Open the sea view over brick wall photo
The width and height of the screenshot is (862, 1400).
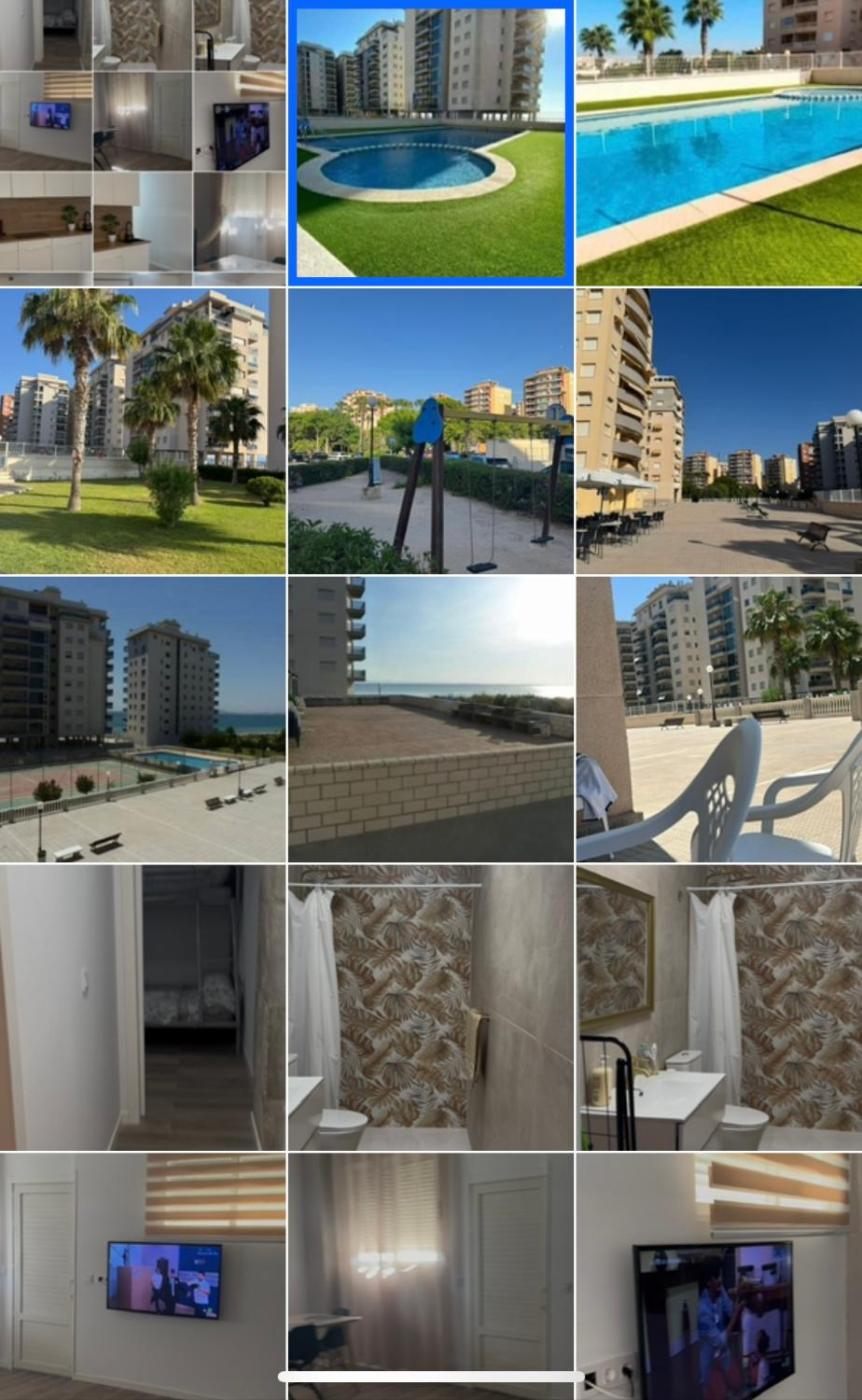pos(431,719)
